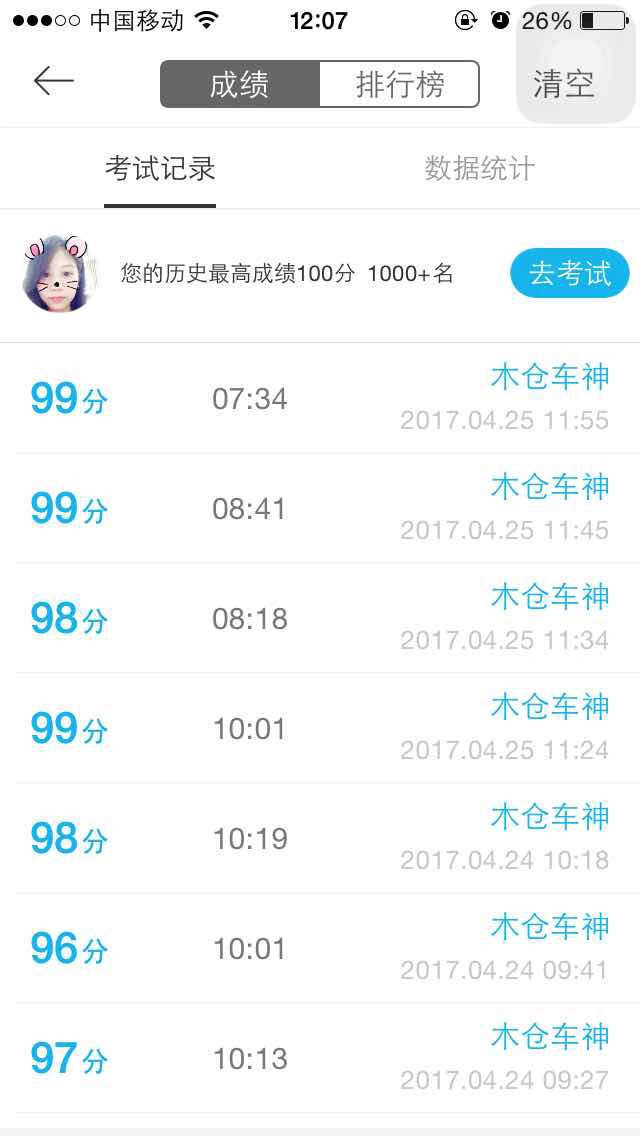640x1136 pixels.
Task: View the 98分 record from 11:34
Action: pos(320,618)
